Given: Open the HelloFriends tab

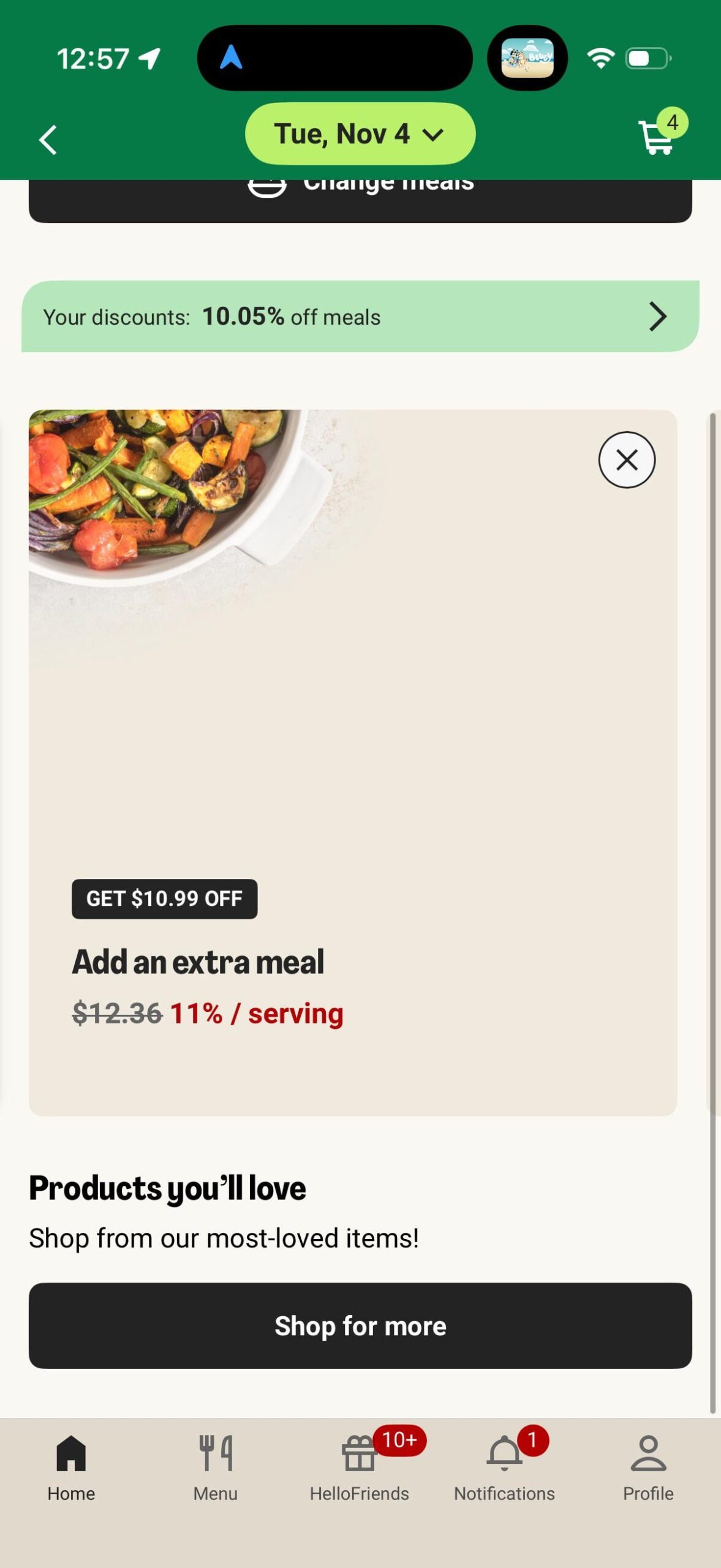Looking at the screenshot, I should (x=360, y=1468).
